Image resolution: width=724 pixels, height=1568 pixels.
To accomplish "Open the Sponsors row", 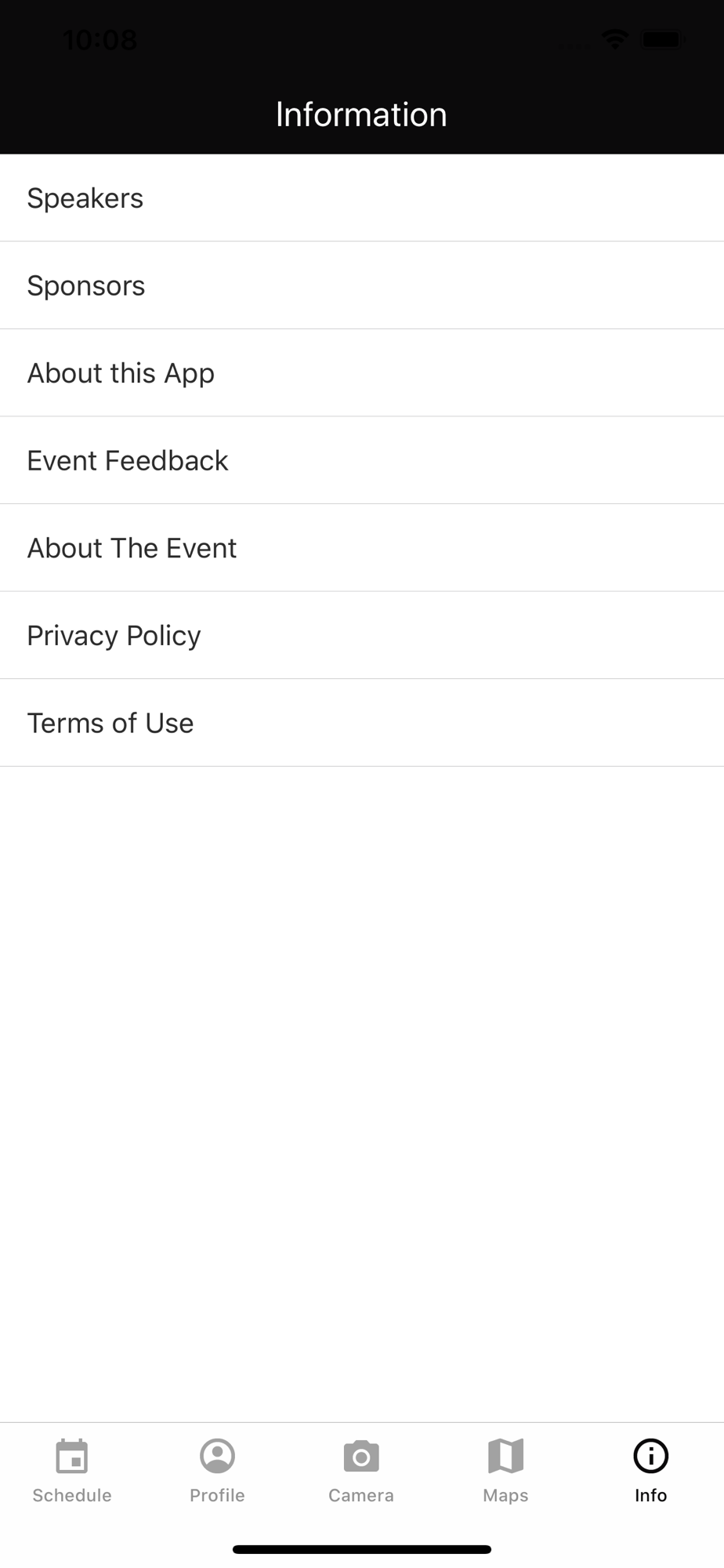I will click(x=362, y=285).
